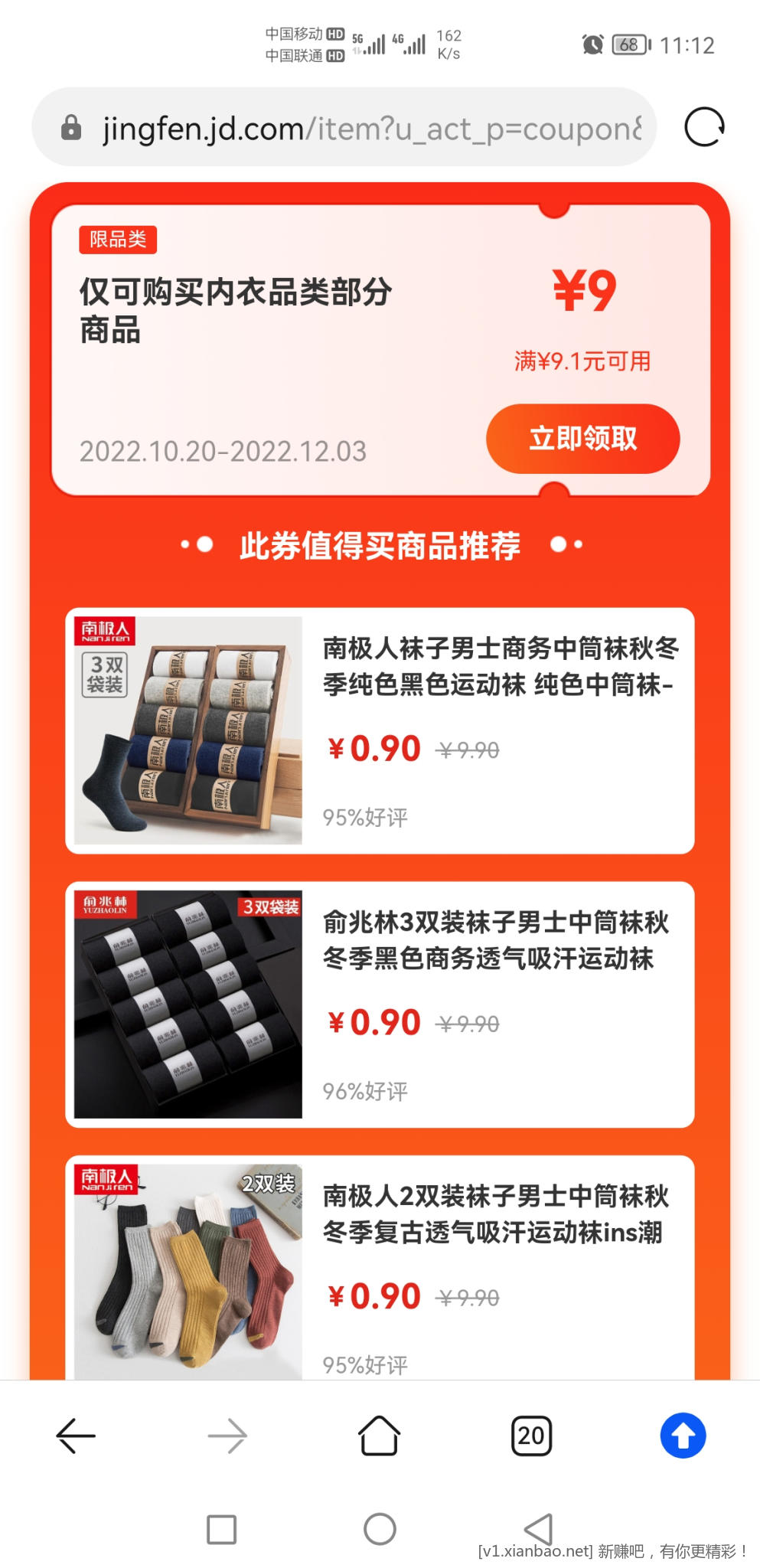Show the 20 open browser tabs
This screenshot has height=1568, width=760.
[531, 1436]
